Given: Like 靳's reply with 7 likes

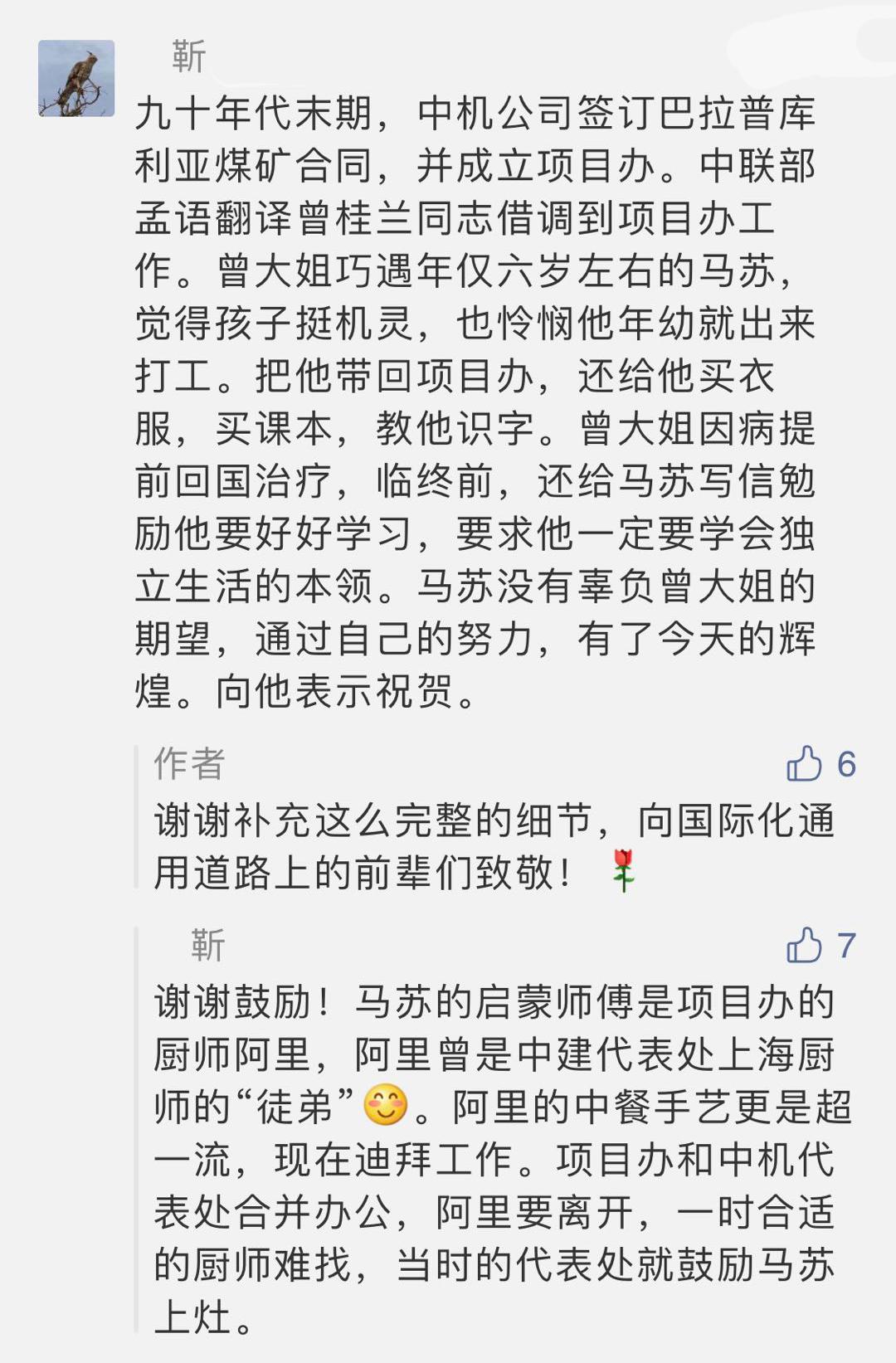Looking at the screenshot, I should pos(803,945).
